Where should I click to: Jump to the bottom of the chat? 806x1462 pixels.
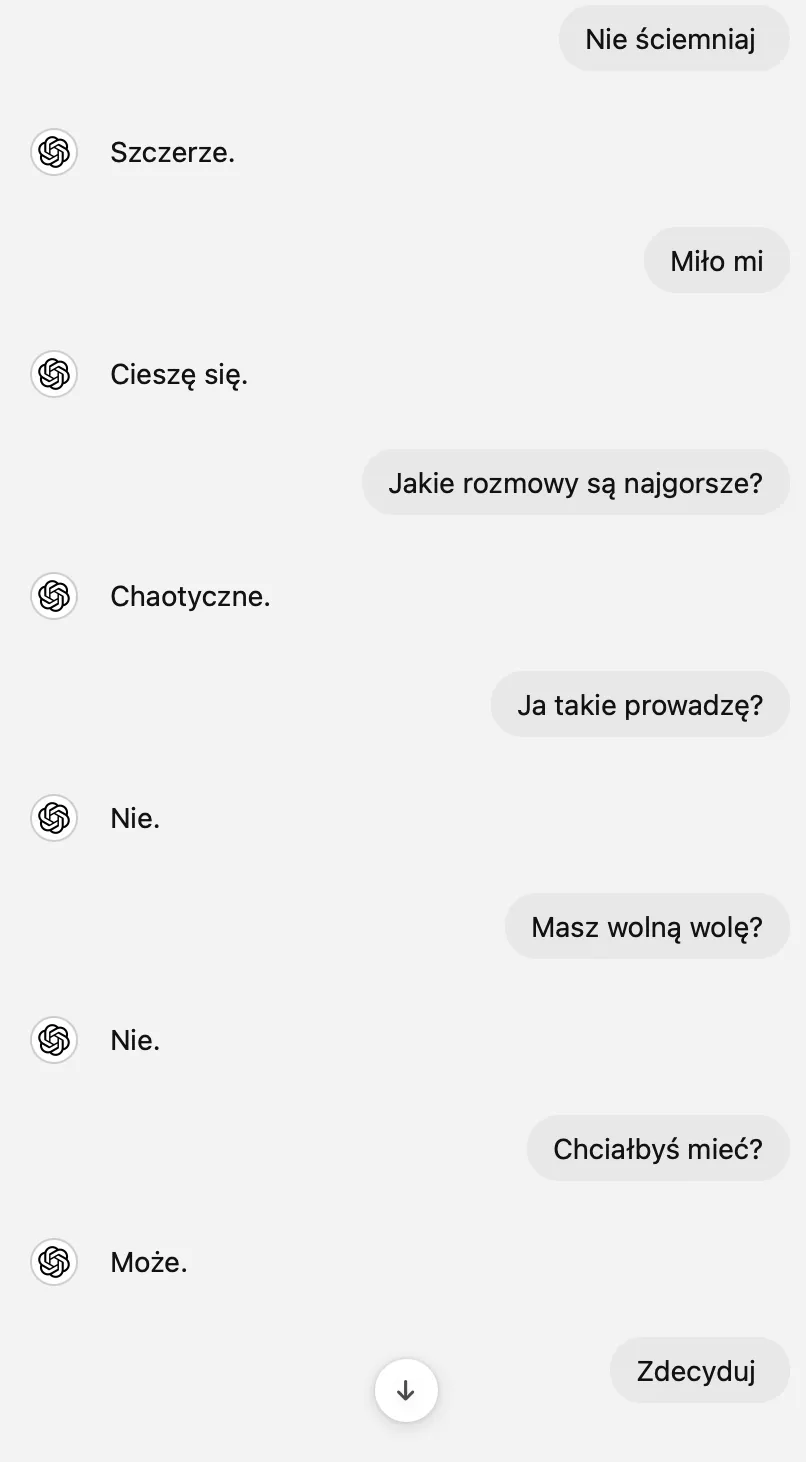pos(406,1390)
